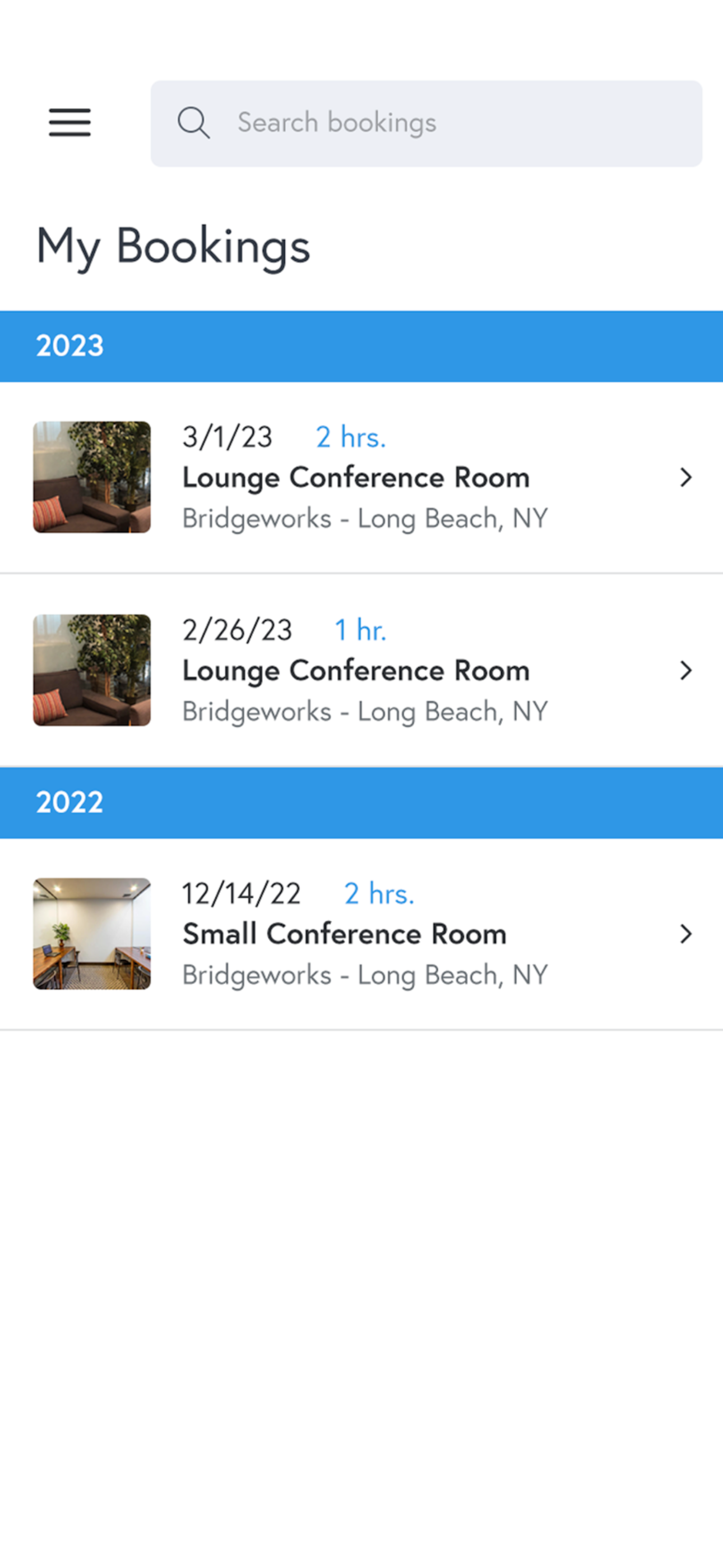Open the Small Conference Room booking
Image resolution: width=723 pixels, height=1568 pixels.
pyautogui.click(x=344, y=934)
